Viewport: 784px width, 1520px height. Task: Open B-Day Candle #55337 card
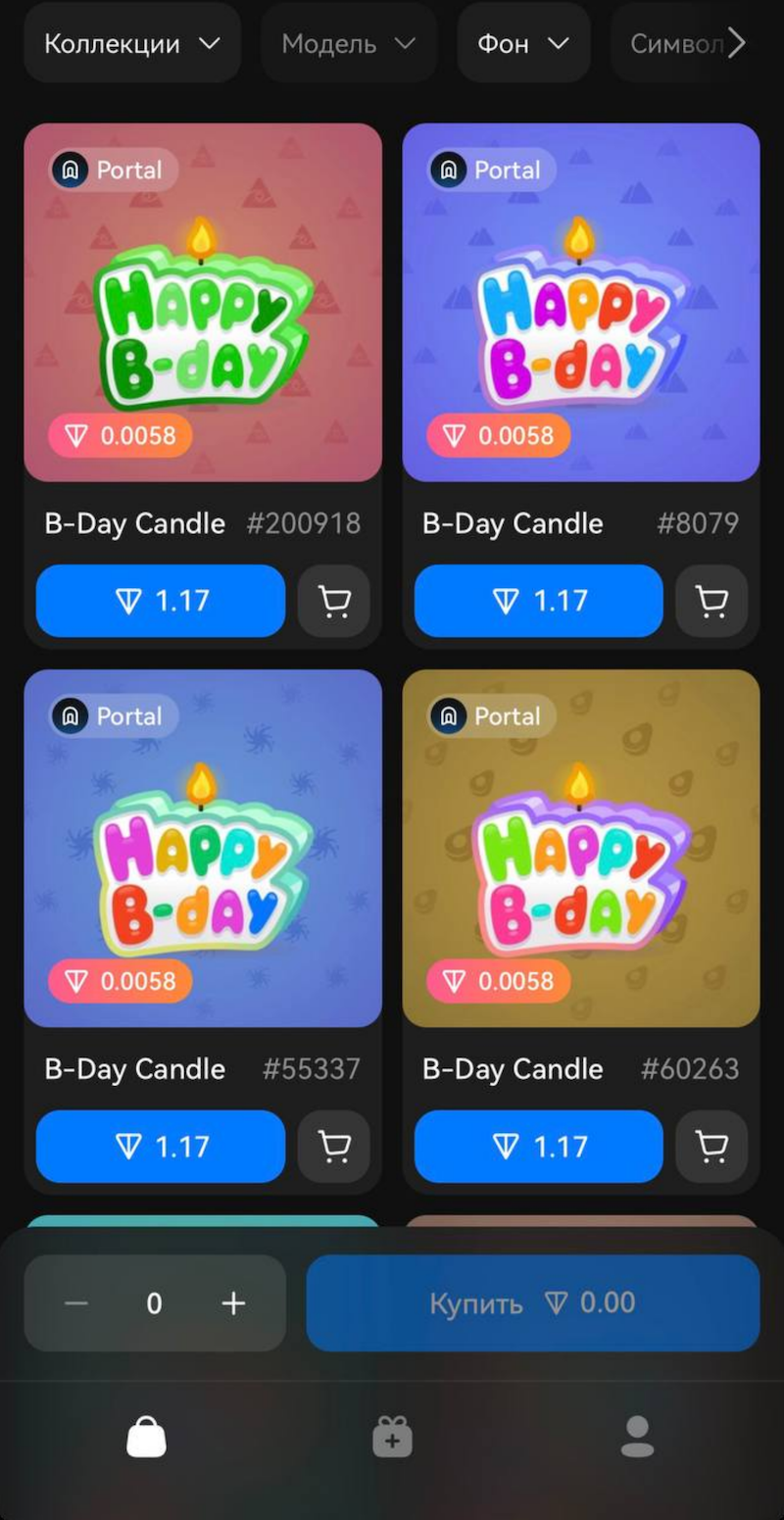[203, 848]
